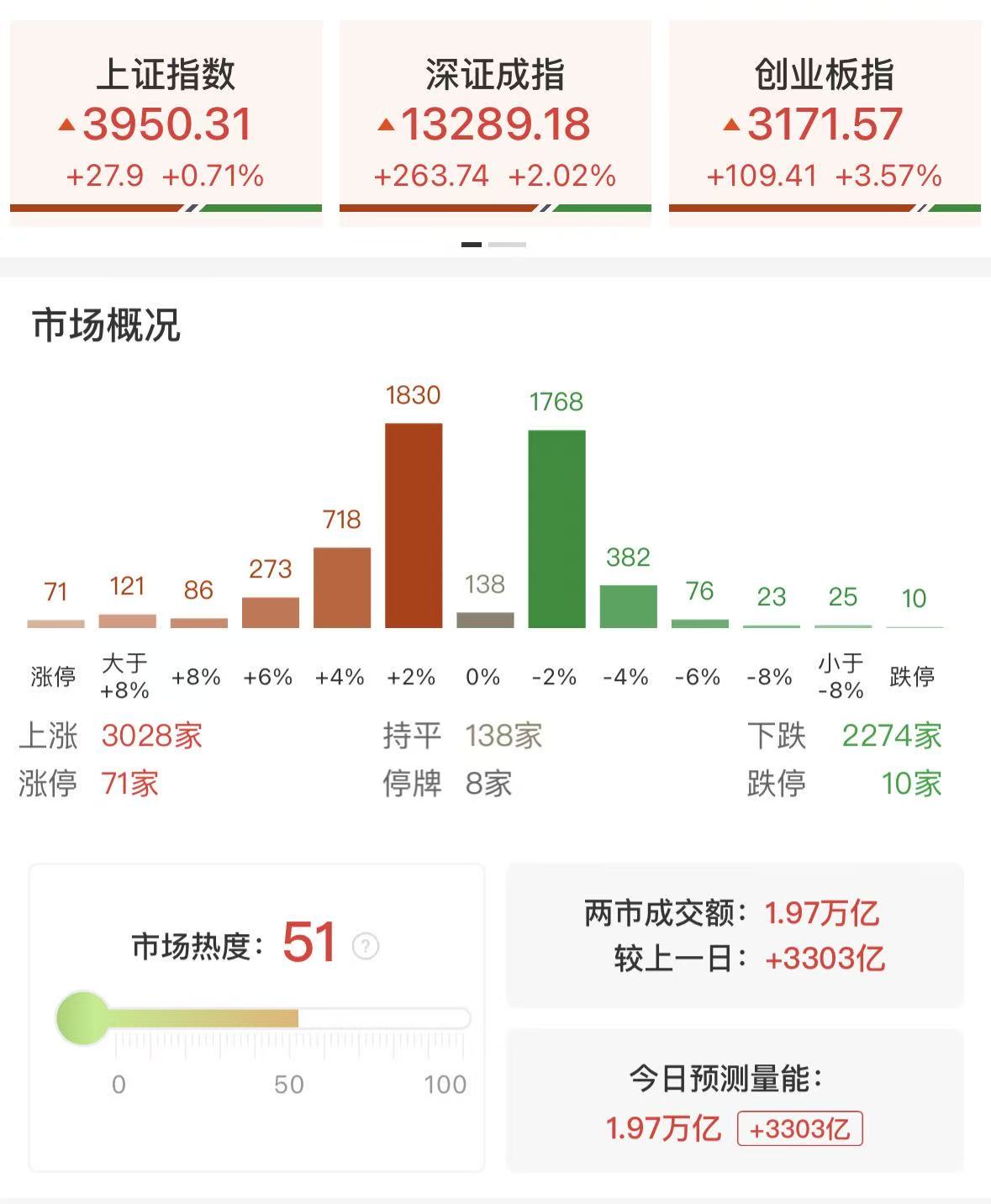Open the 深证成指 index card
The width and height of the screenshot is (991, 1204).
(x=495, y=124)
